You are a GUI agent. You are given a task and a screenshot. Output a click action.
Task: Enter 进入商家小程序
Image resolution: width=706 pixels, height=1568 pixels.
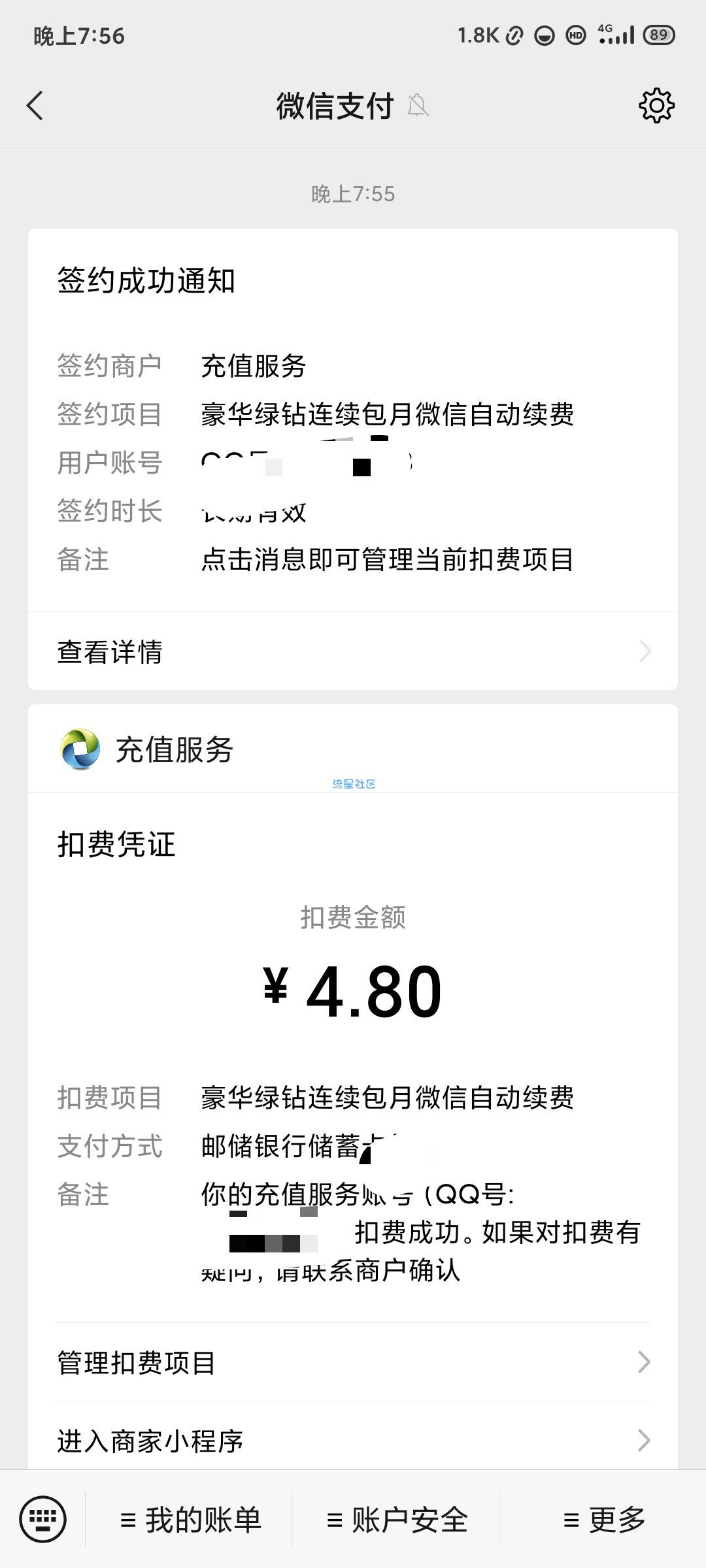(x=353, y=1441)
